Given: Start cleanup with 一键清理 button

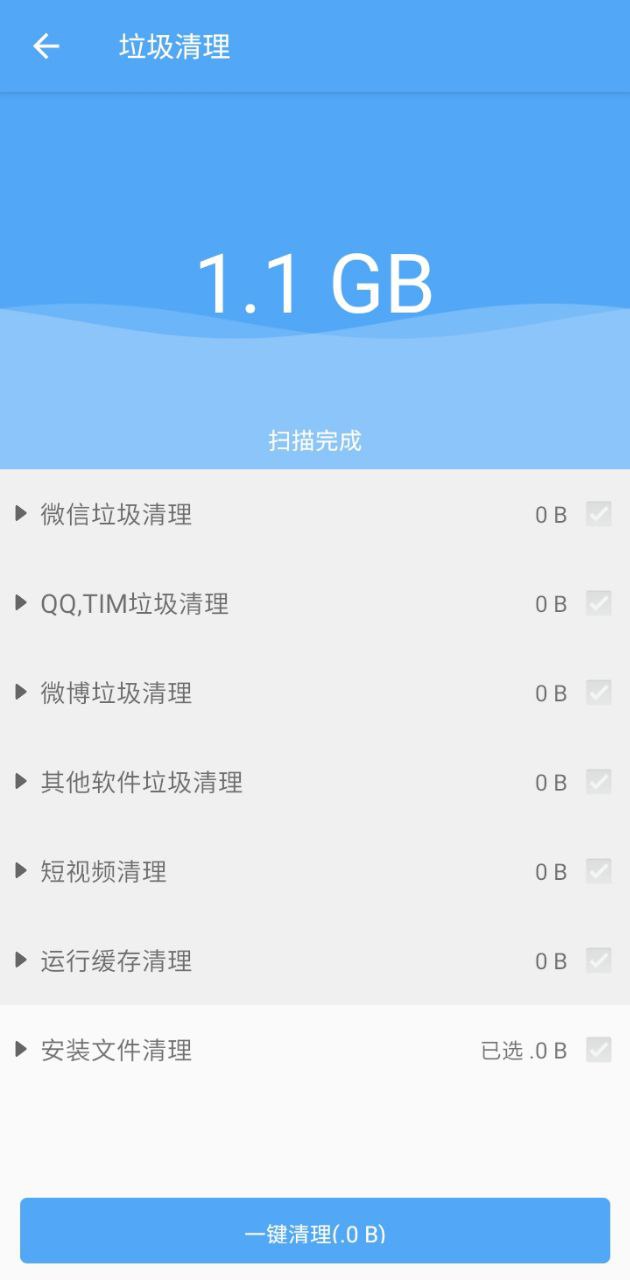Looking at the screenshot, I should 315,1231.
